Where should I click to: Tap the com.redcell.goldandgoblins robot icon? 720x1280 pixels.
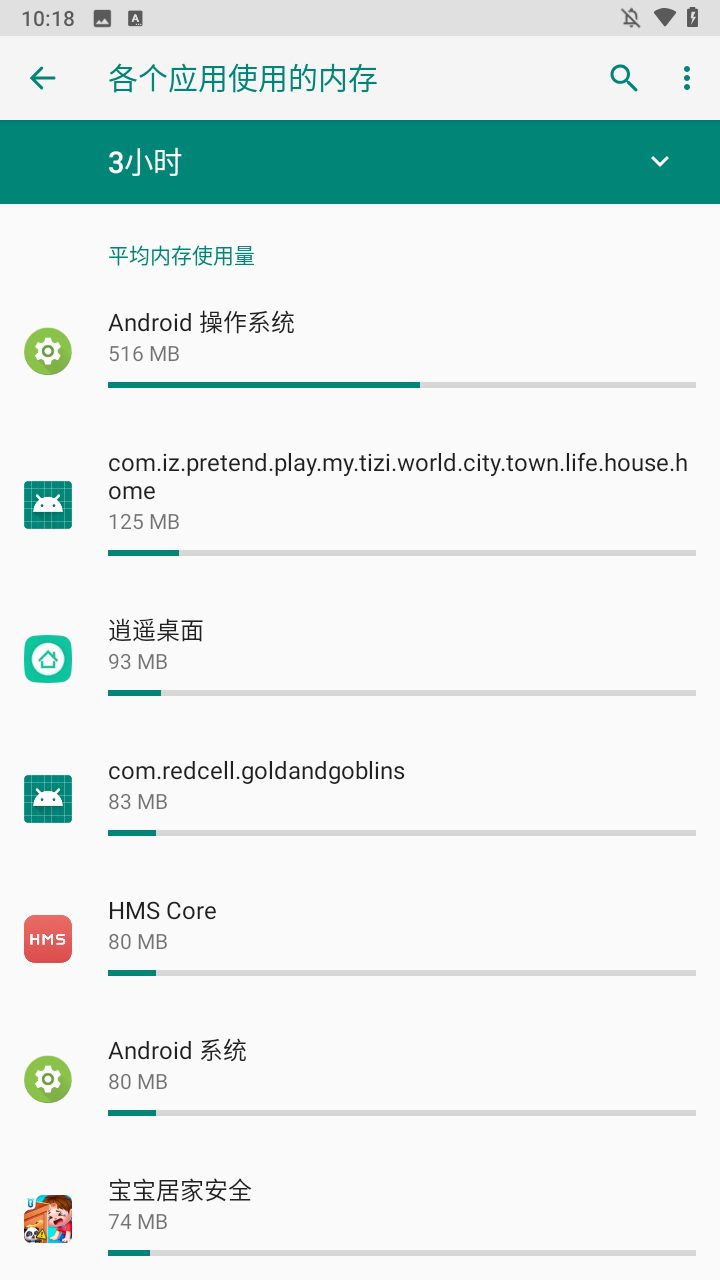pos(48,799)
